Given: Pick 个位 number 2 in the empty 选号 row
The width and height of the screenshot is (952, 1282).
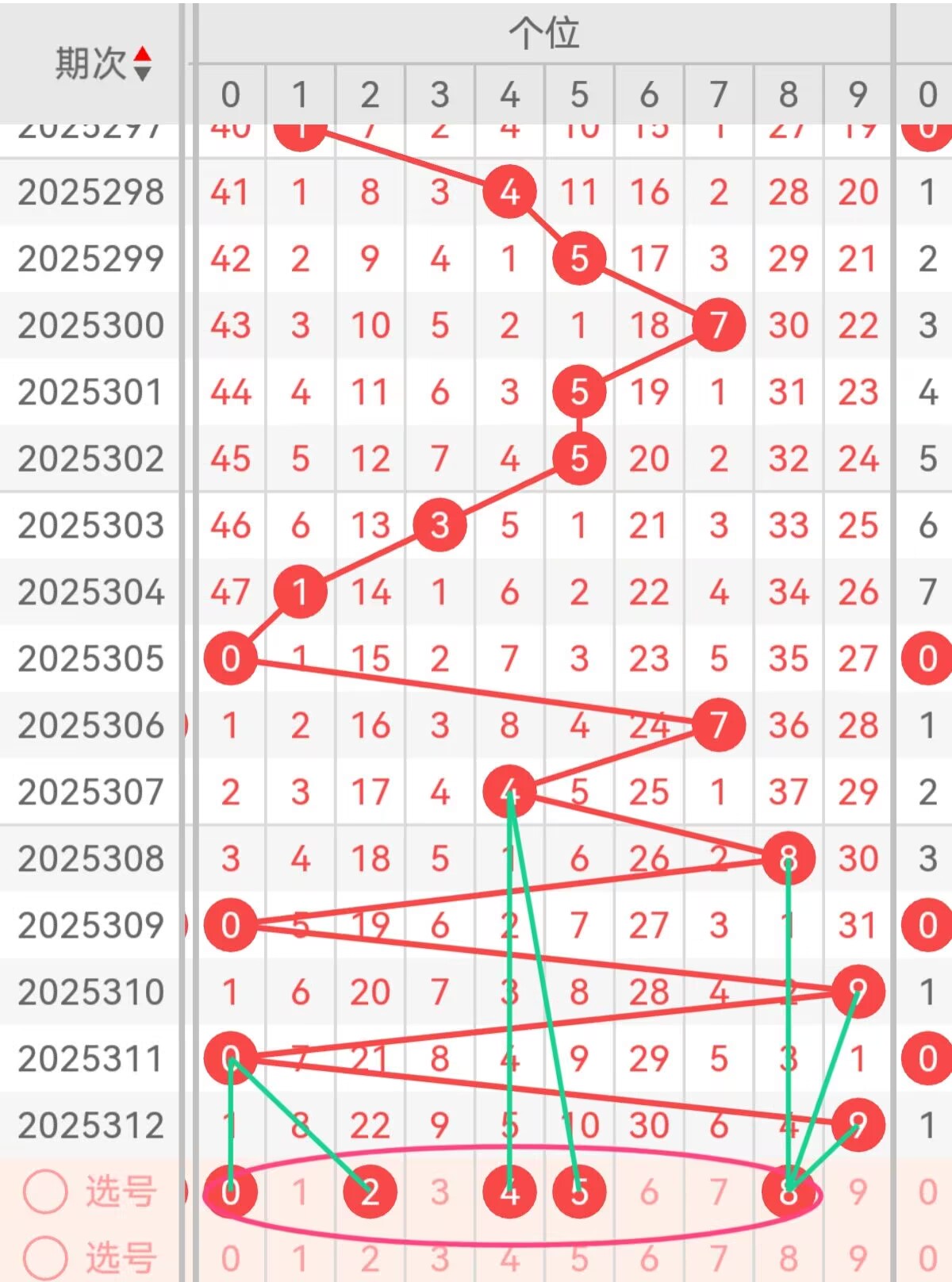Looking at the screenshot, I should pos(370,1259).
